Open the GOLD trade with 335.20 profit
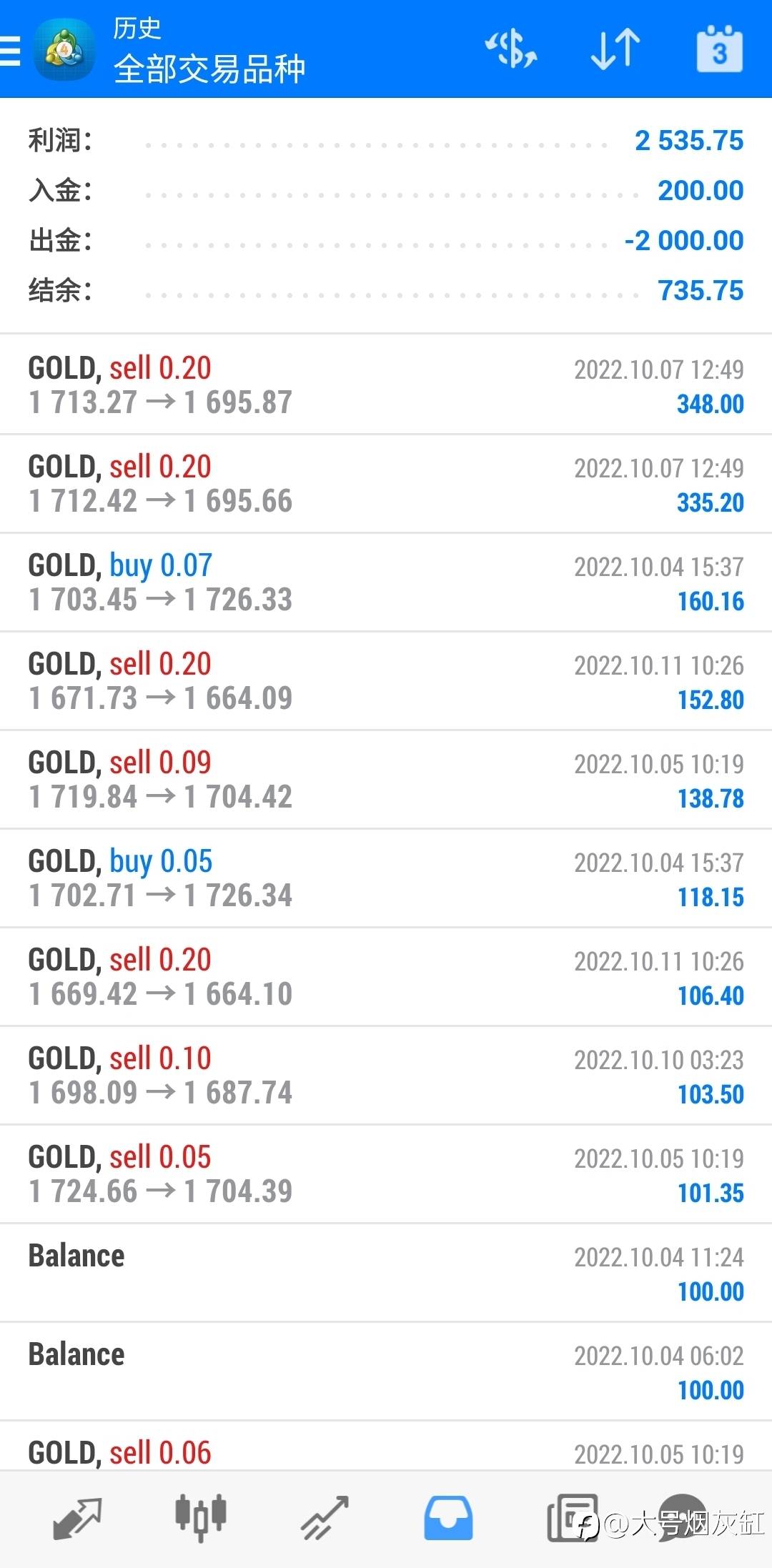This screenshot has height=1568, width=772. click(x=386, y=483)
